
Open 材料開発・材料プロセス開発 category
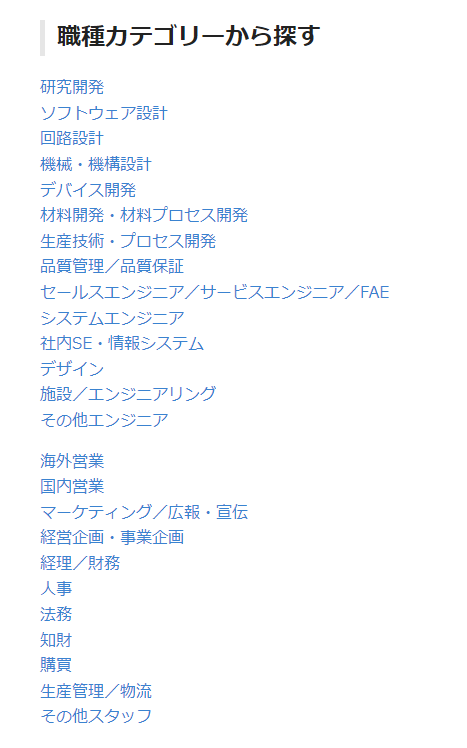point(144,215)
